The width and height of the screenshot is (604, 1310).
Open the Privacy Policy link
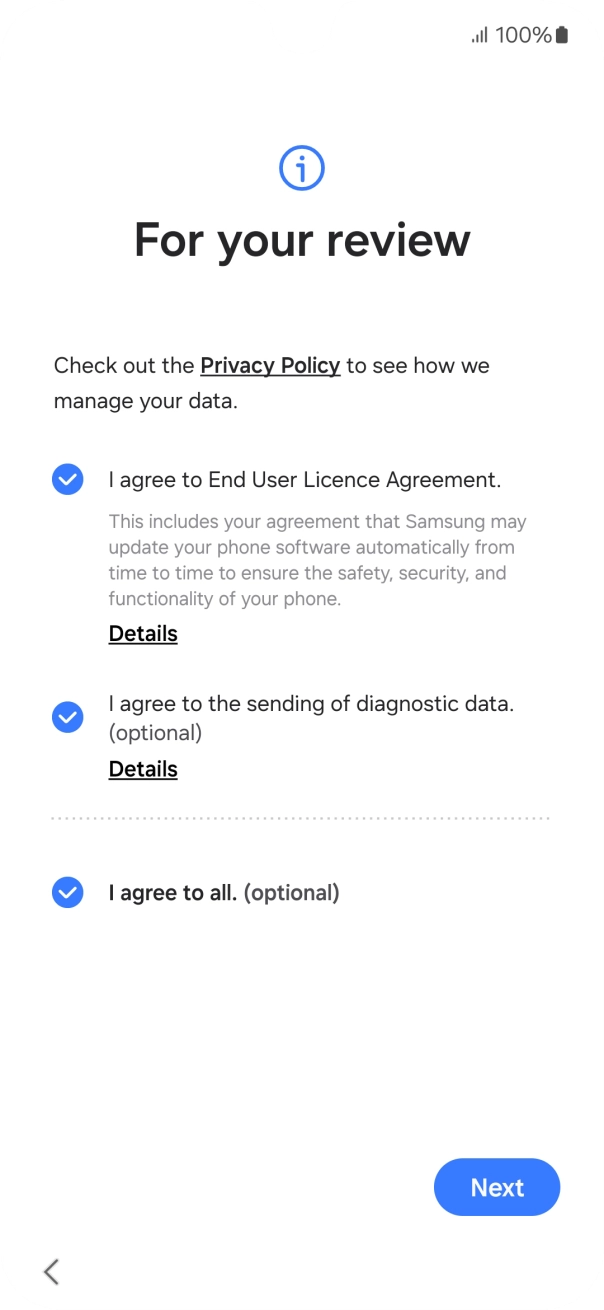click(270, 366)
